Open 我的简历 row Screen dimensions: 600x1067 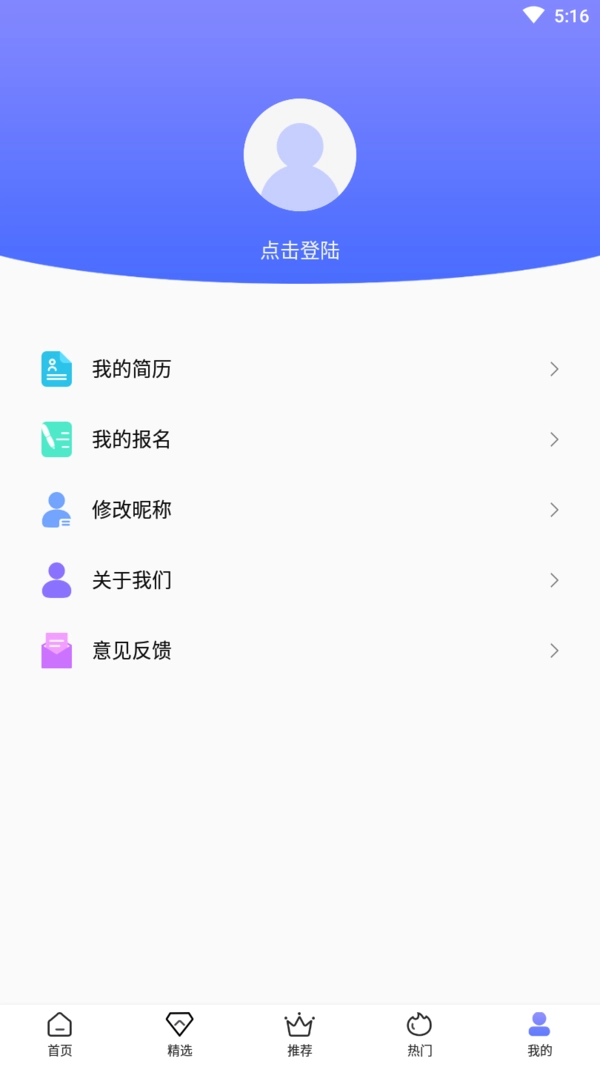pyautogui.click(x=300, y=369)
